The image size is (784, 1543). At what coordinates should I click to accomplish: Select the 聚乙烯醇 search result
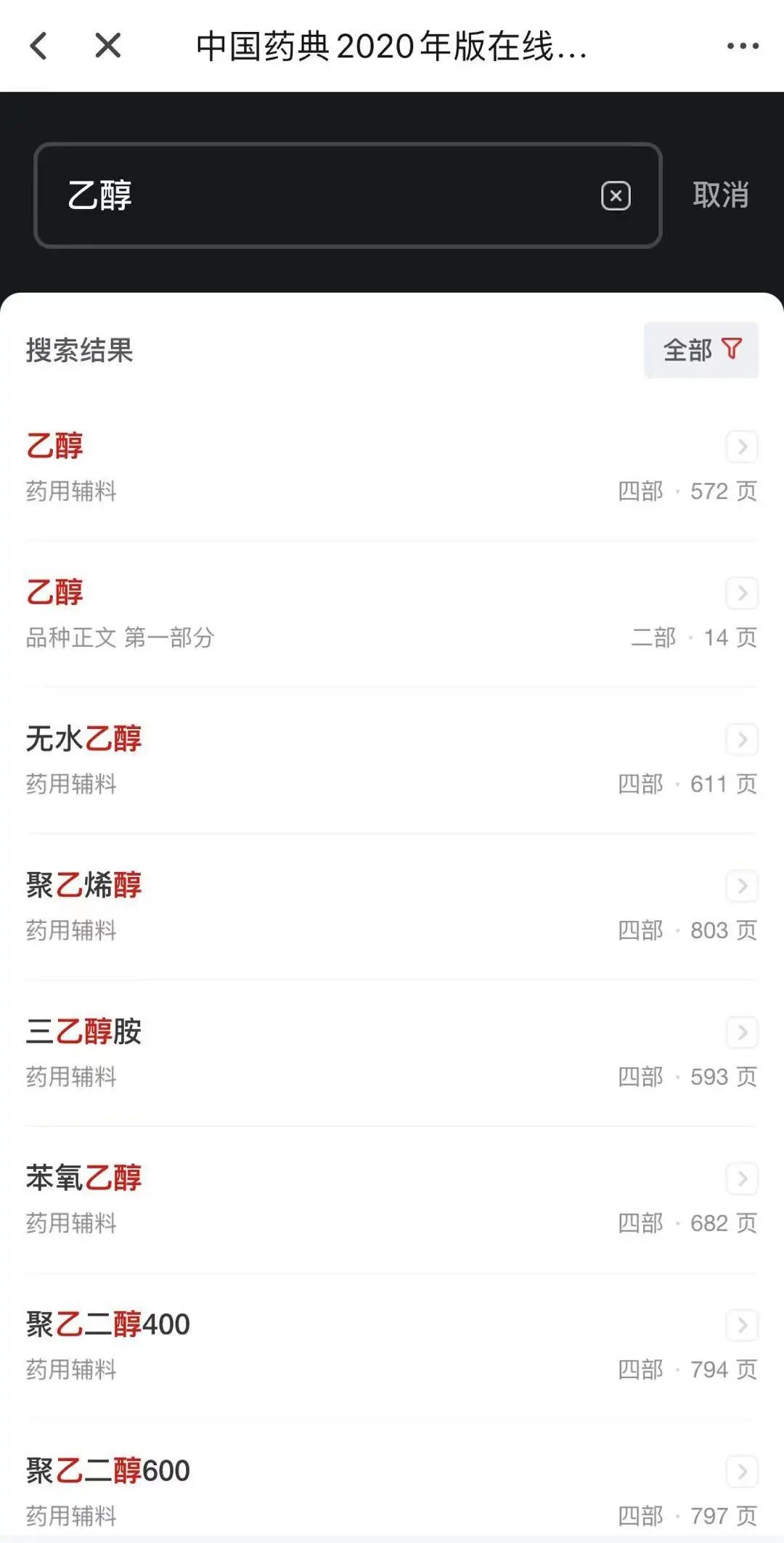pyautogui.click(x=392, y=906)
